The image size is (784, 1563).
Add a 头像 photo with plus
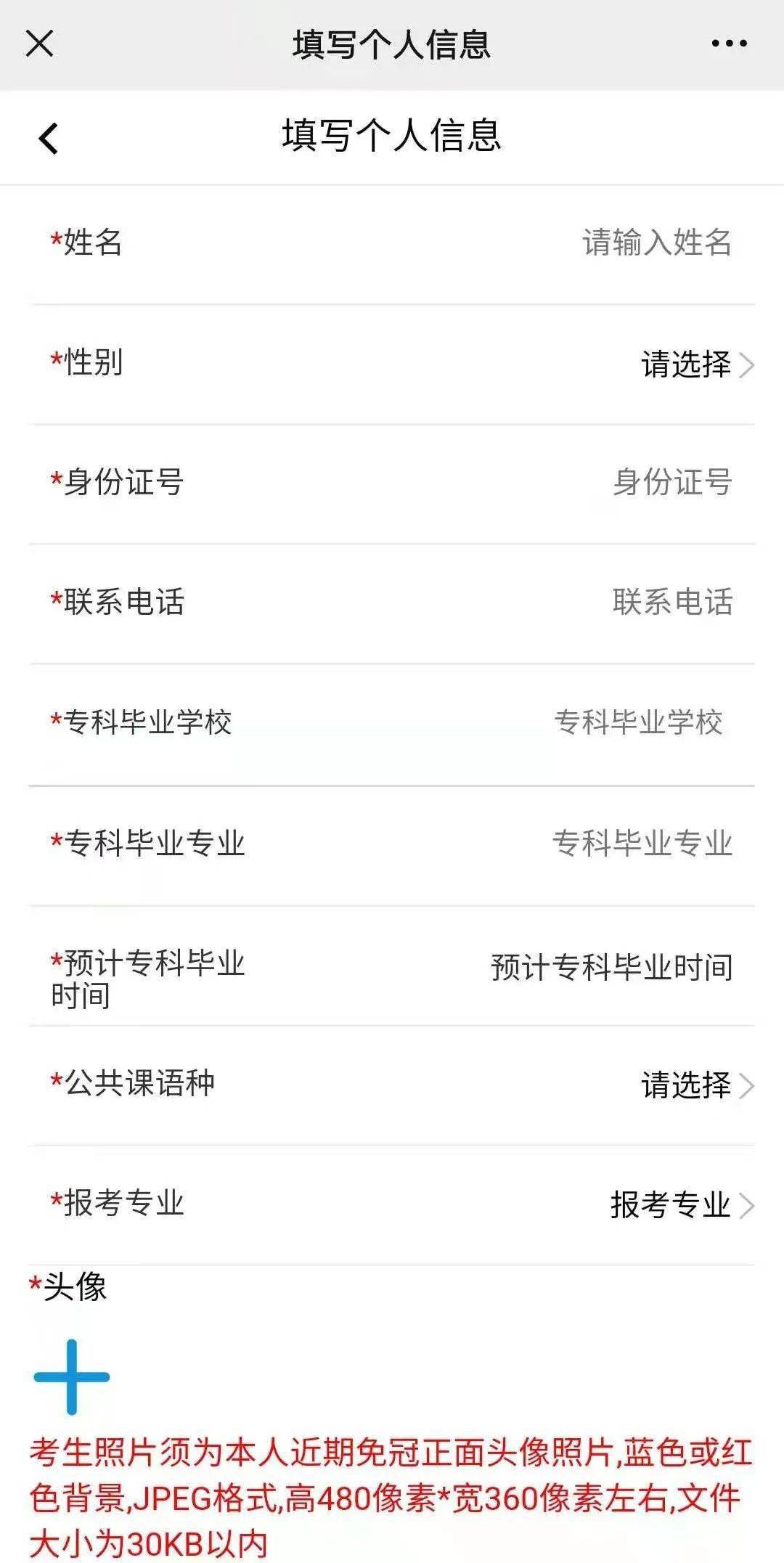pos(71,1376)
